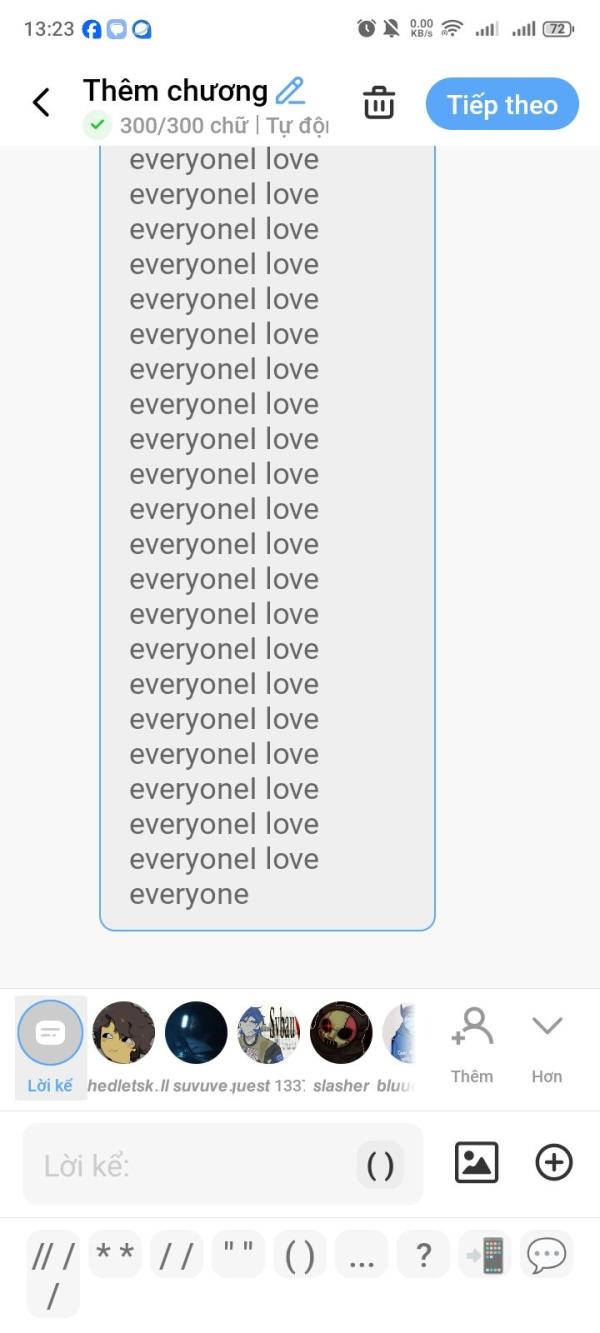The width and height of the screenshot is (600, 1333).
Task: Choose the slasher character avatar
Action: coord(341,1032)
